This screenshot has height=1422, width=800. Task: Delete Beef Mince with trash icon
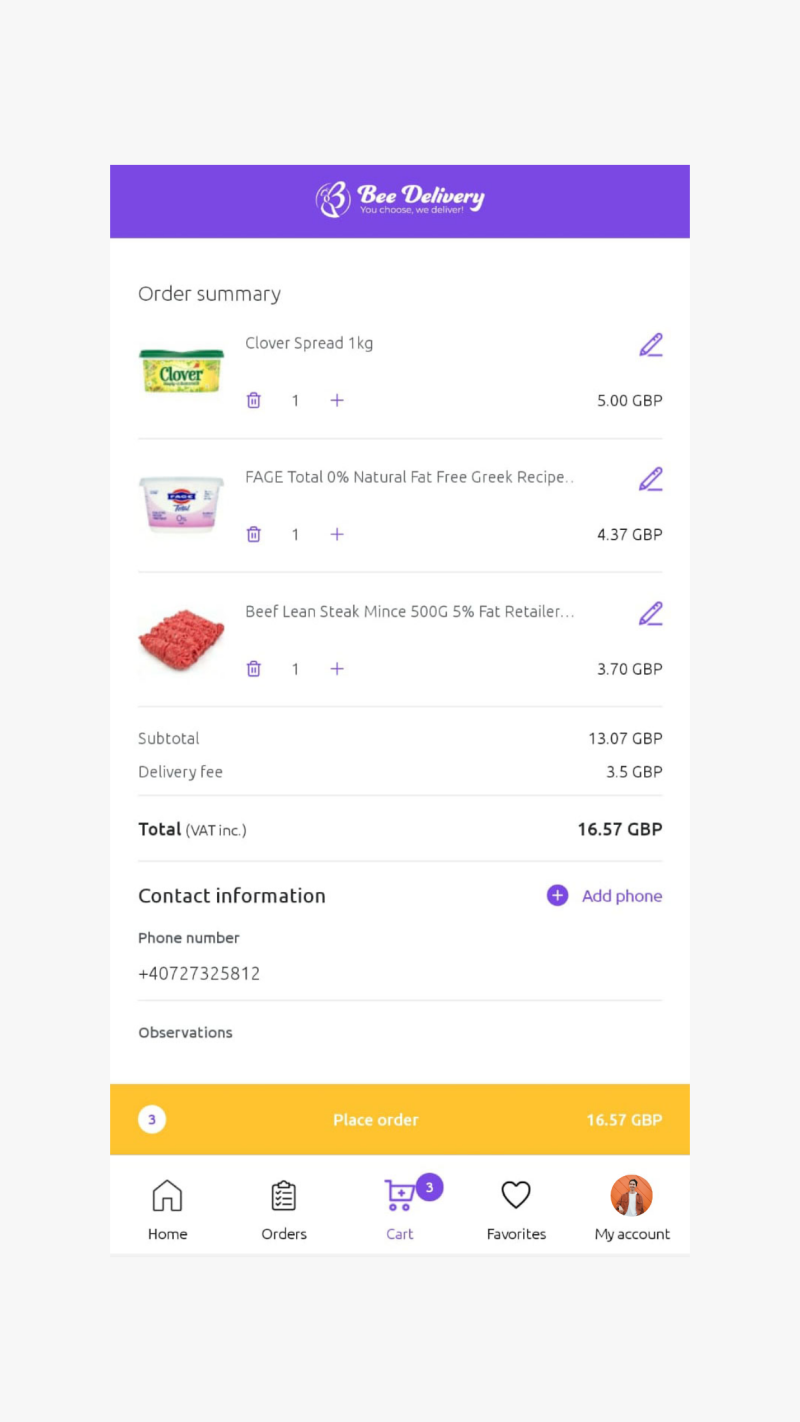[x=253, y=668]
